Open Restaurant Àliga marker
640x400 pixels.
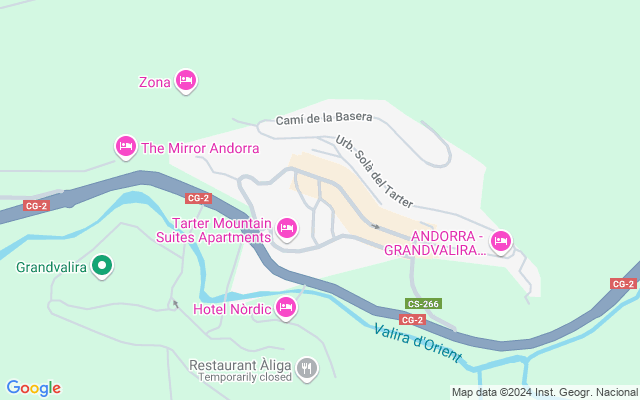coord(307,367)
